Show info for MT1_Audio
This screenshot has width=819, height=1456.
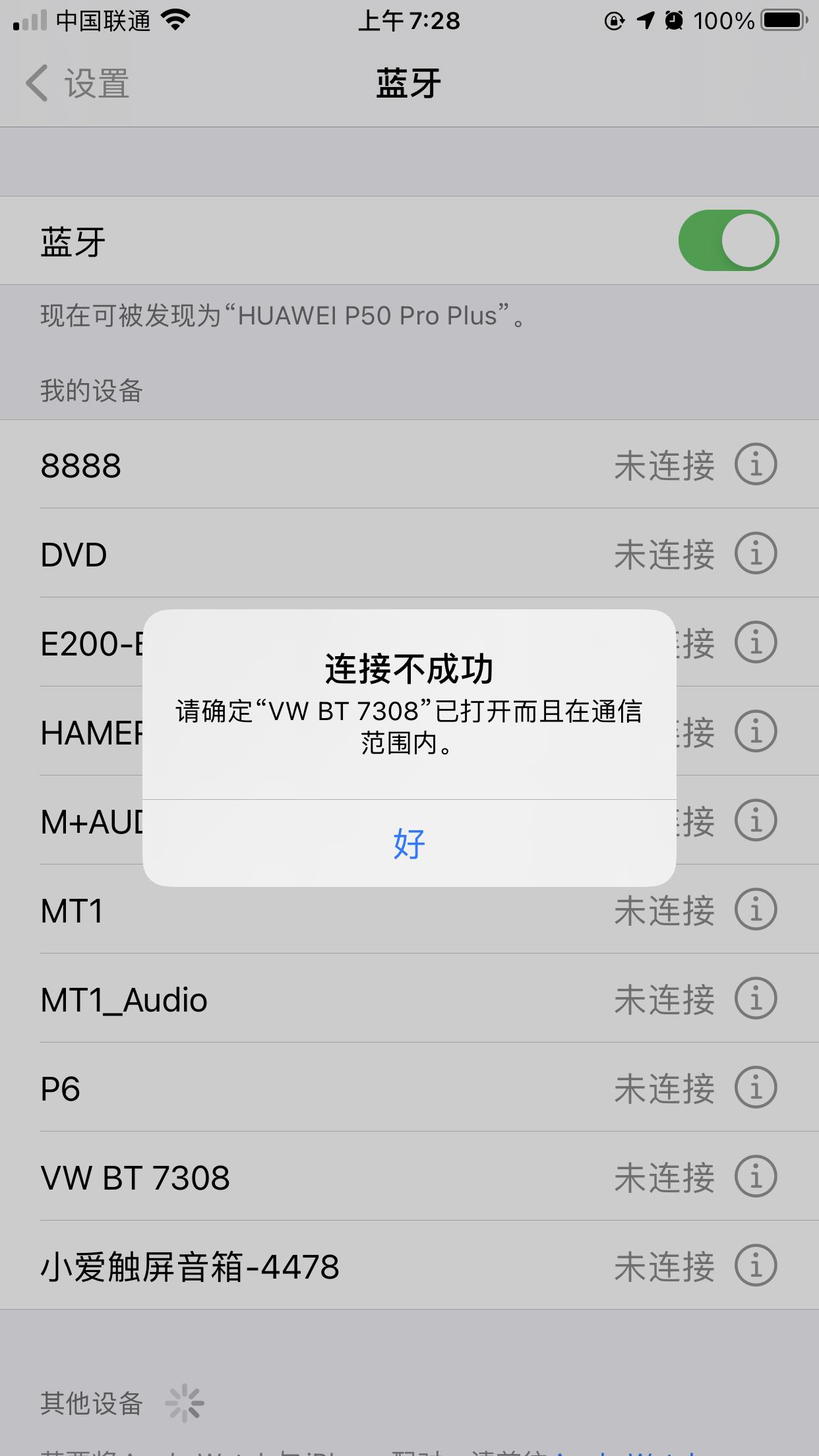pos(756,999)
